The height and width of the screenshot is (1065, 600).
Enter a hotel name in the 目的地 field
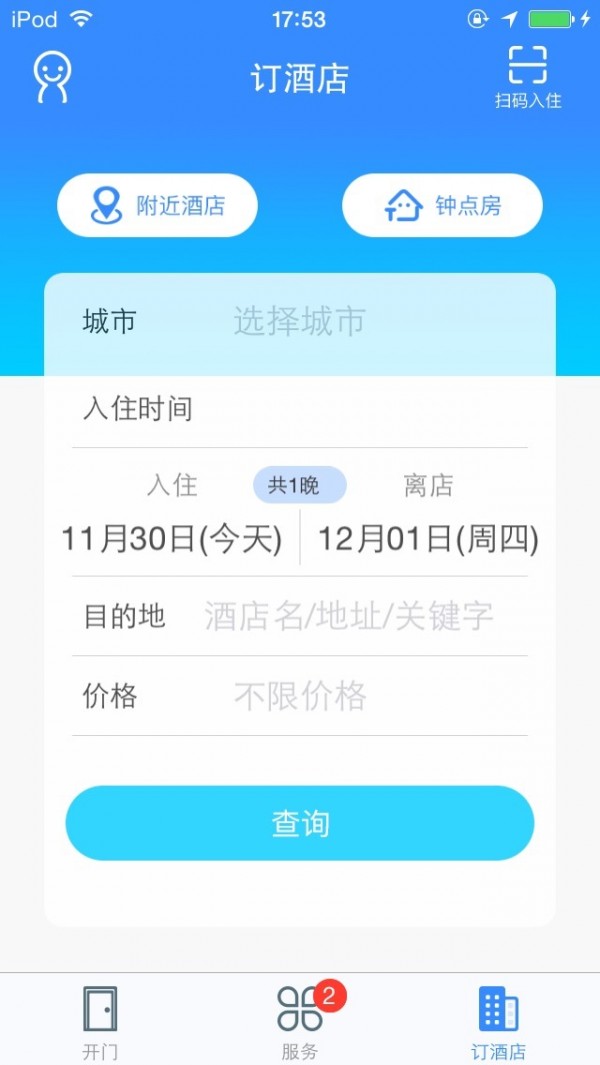pos(348,616)
